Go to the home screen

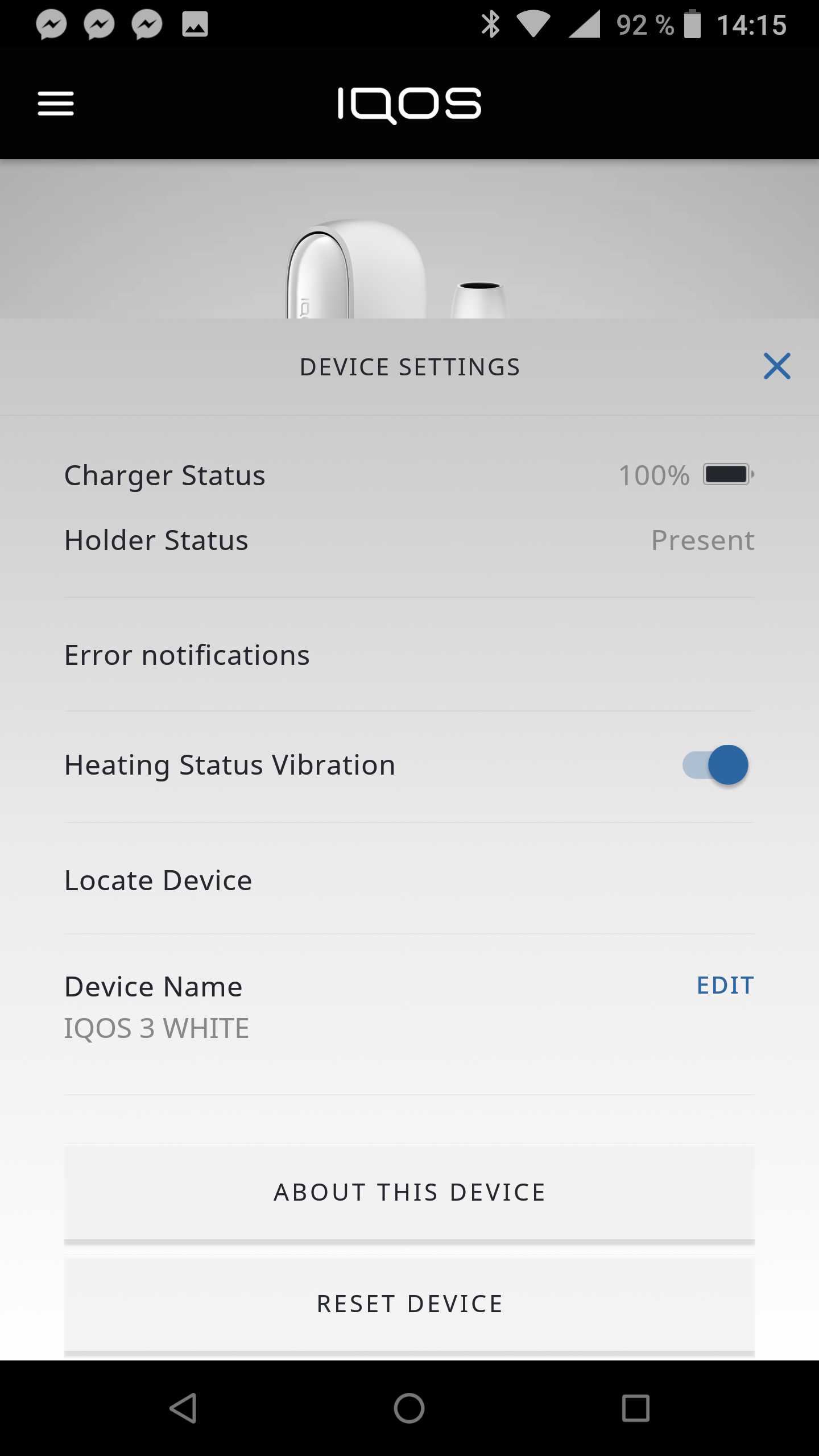point(409,1408)
